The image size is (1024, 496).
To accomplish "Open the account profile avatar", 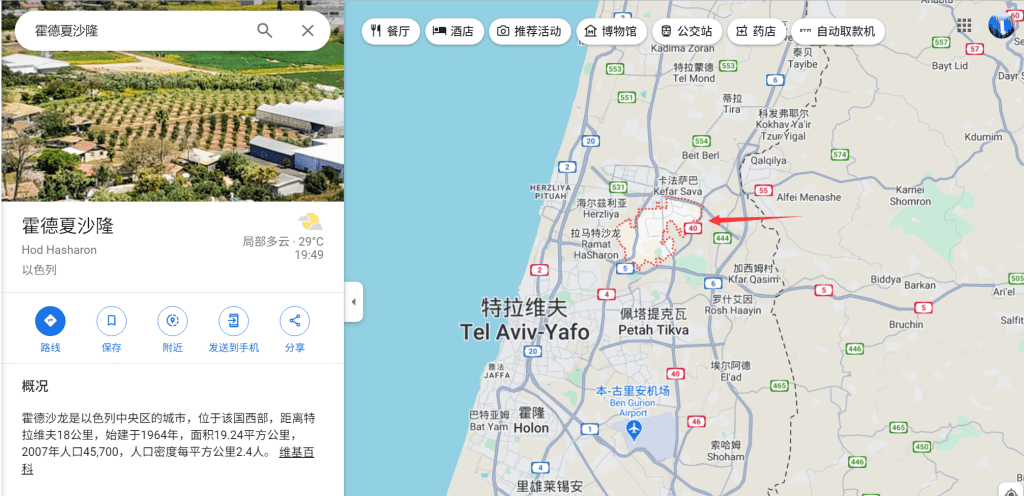I will (1001, 26).
